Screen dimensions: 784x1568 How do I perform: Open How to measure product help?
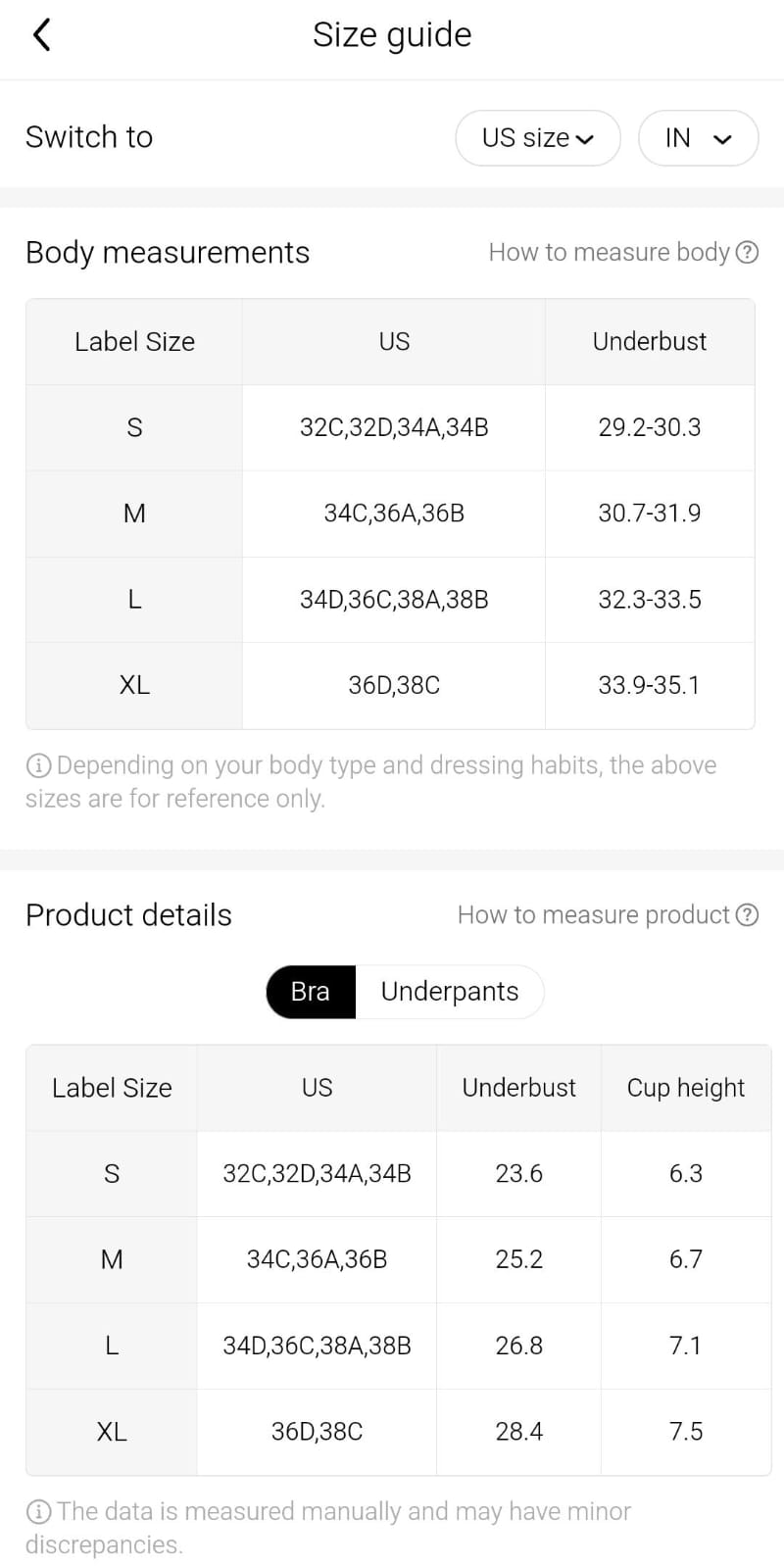pos(608,915)
